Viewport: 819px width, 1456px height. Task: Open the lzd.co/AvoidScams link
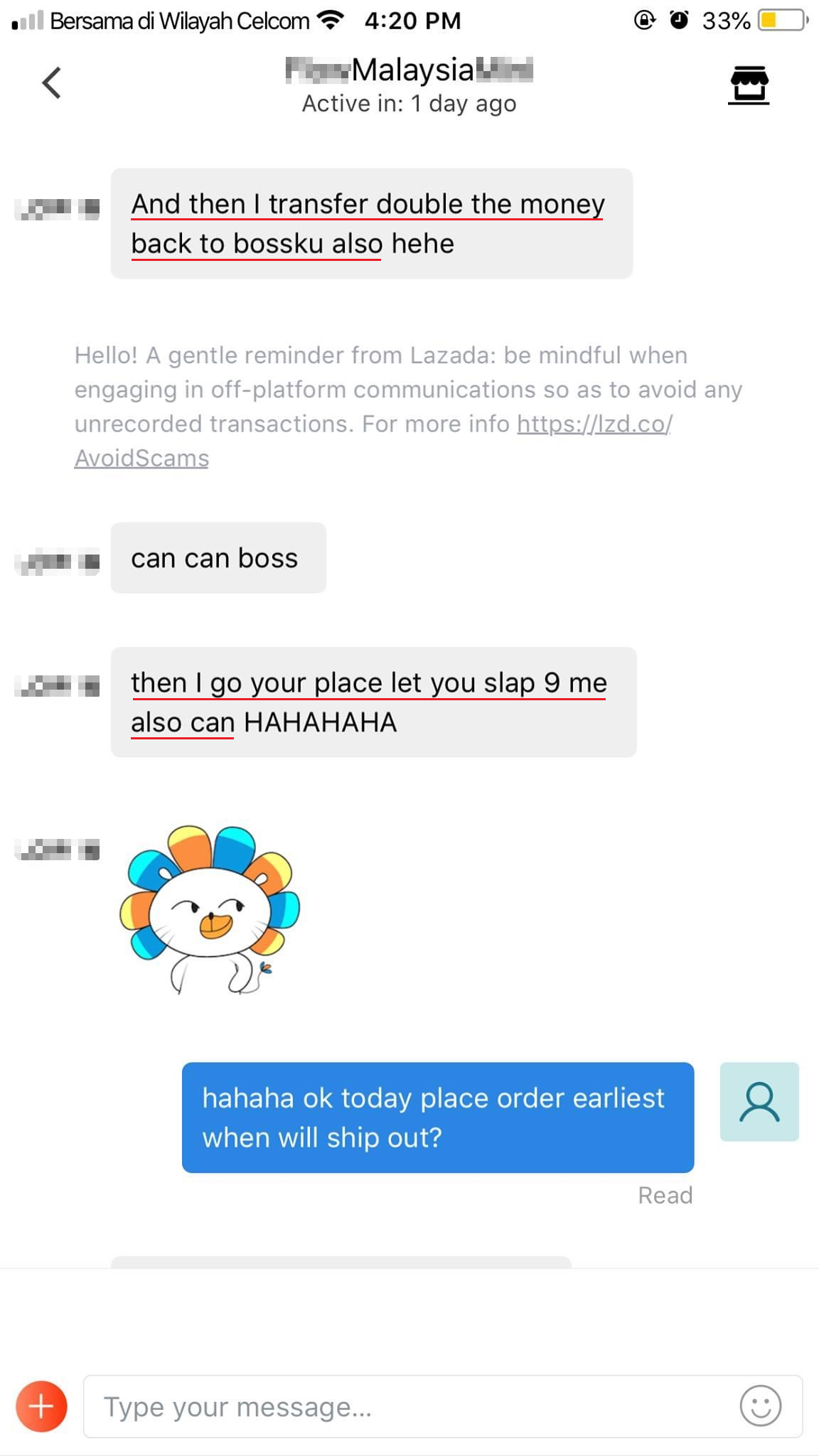pos(594,424)
